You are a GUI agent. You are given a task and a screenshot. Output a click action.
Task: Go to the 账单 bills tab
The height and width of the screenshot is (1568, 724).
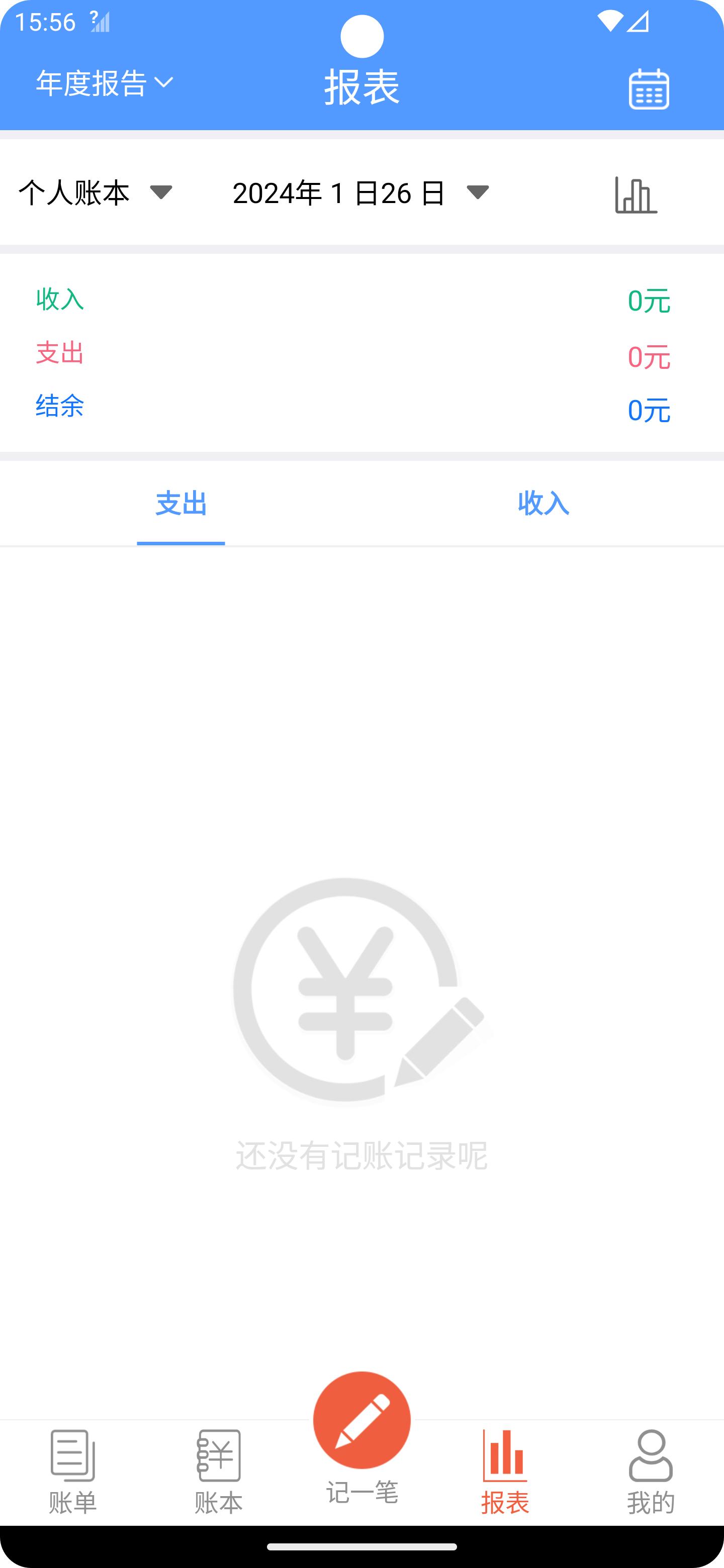[x=72, y=1472]
